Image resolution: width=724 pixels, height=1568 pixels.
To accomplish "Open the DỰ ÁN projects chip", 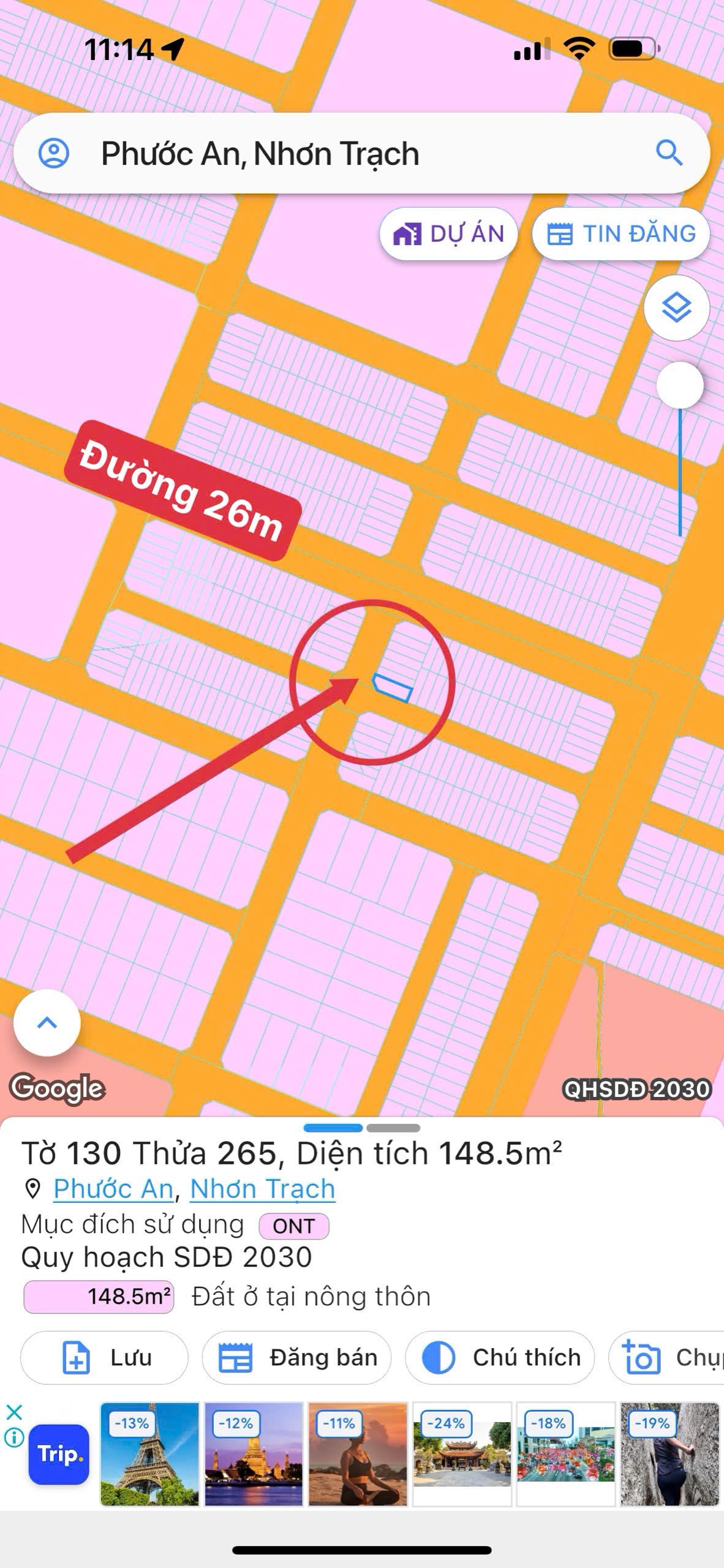I will [449, 234].
